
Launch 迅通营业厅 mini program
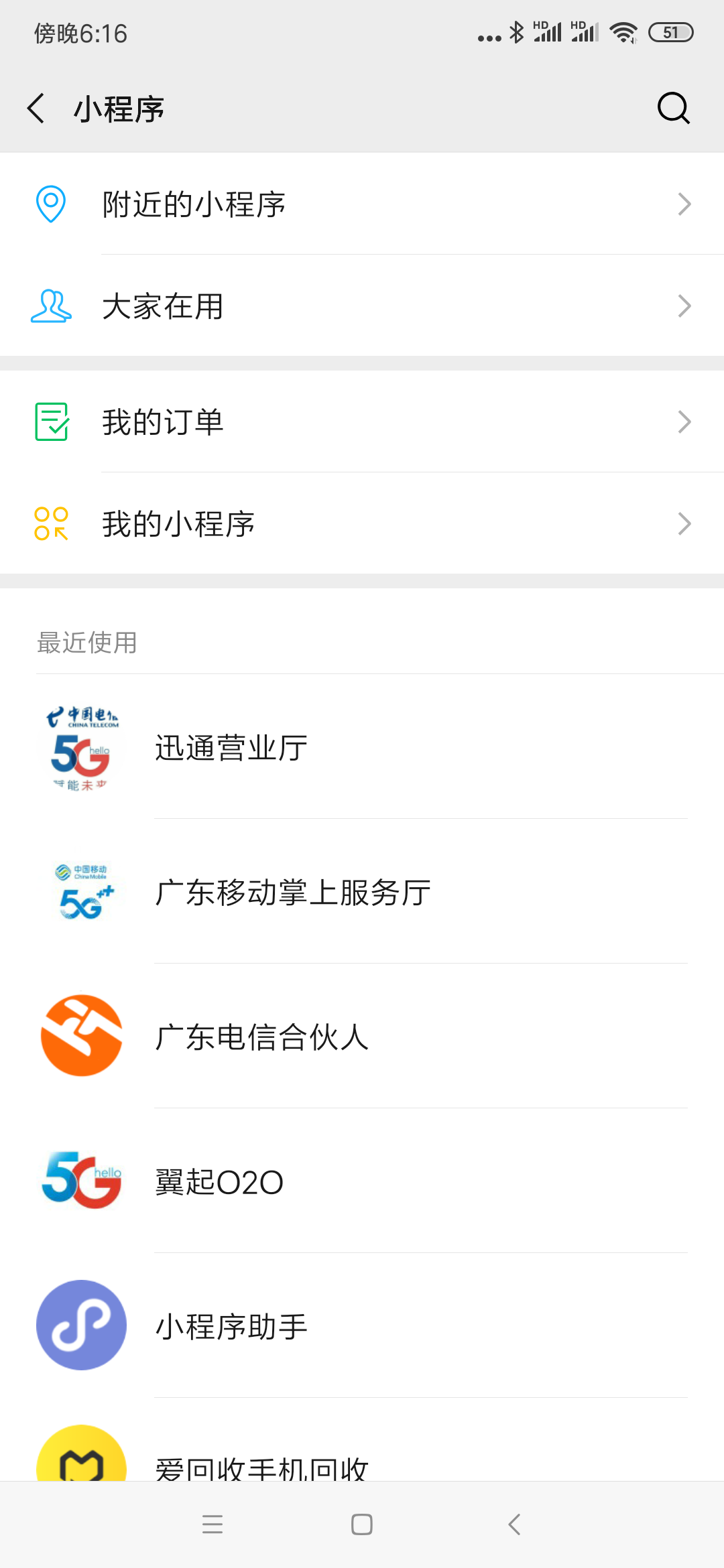pyautogui.click(x=362, y=747)
